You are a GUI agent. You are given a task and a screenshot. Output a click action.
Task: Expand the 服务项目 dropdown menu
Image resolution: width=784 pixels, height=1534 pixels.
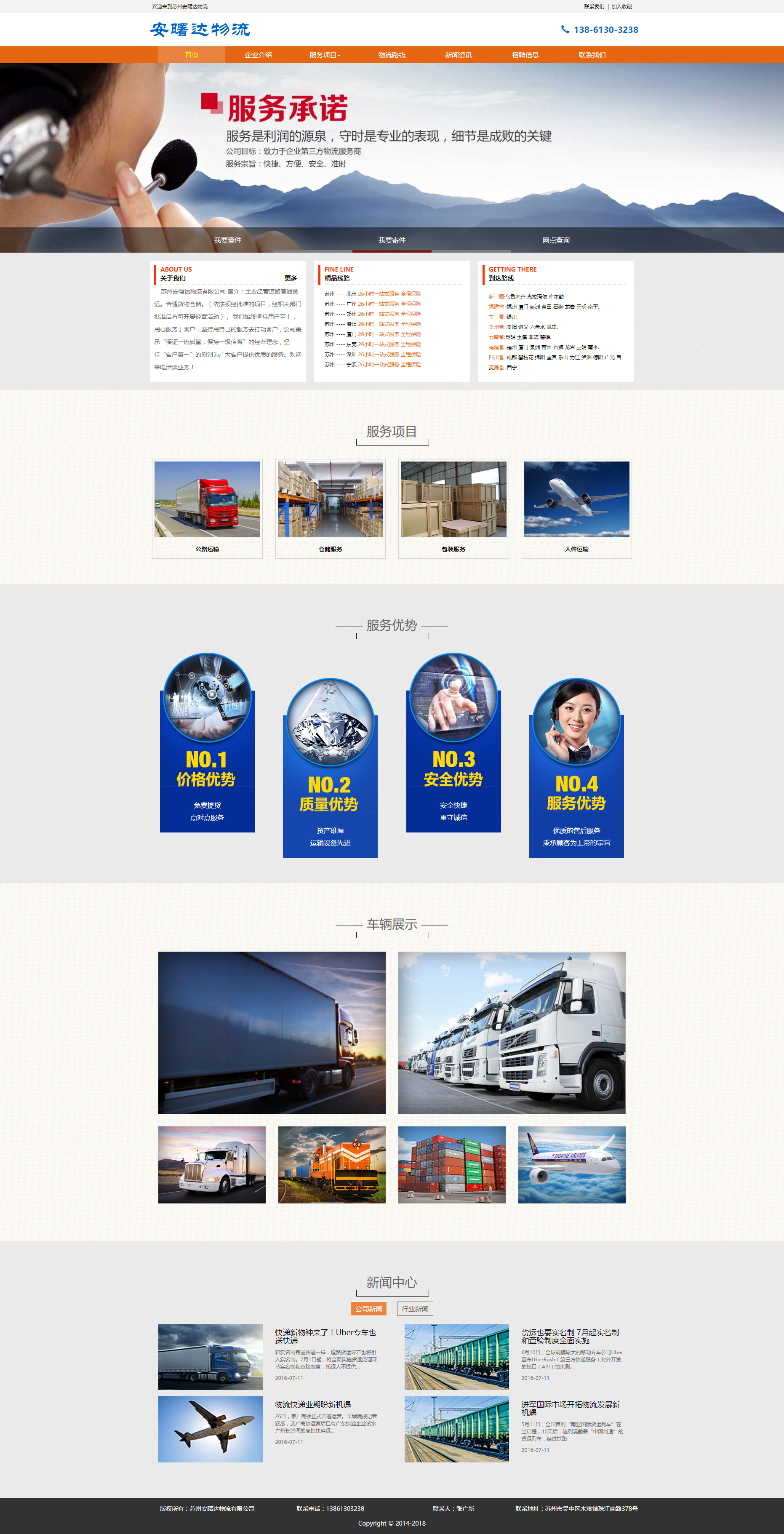click(325, 55)
